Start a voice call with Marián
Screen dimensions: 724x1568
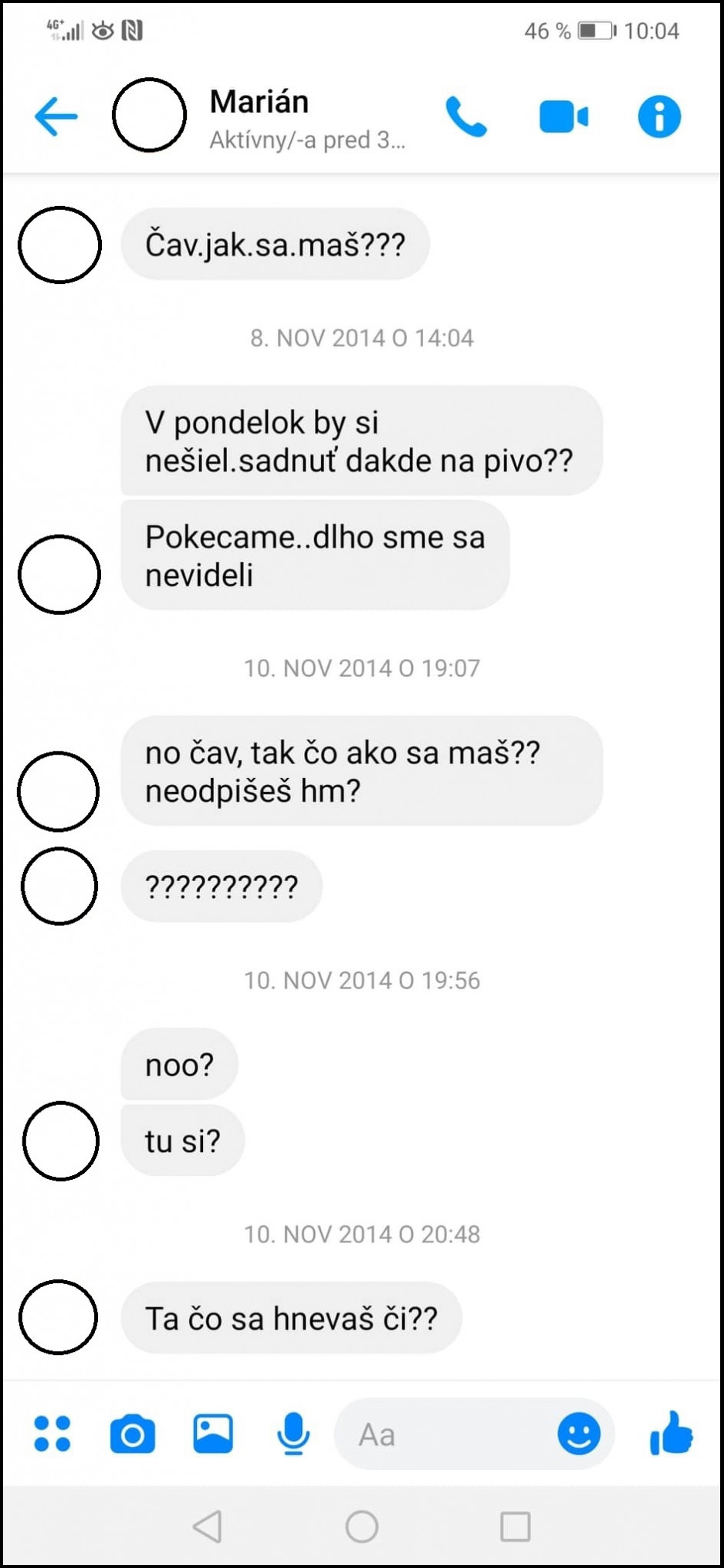466,117
